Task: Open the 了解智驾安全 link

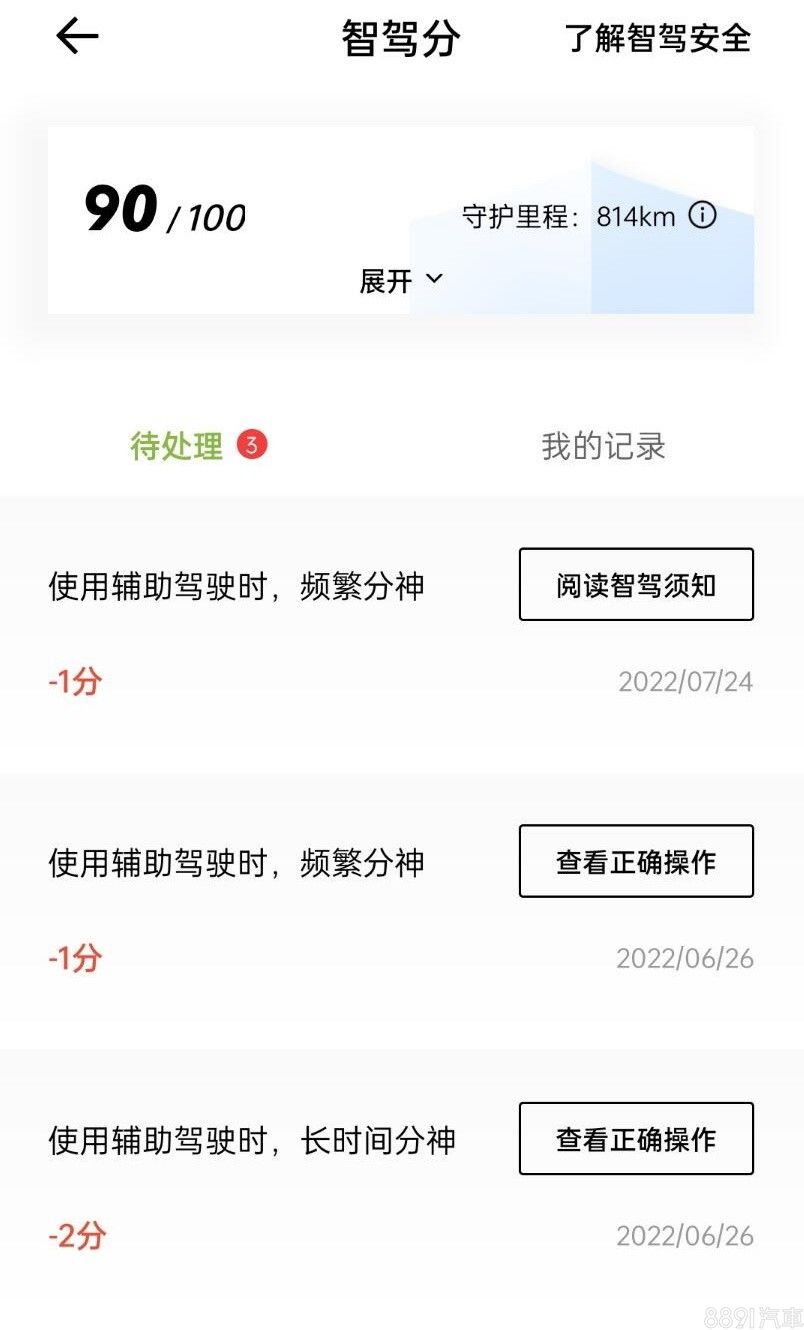Action: pyautogui.click(x=657, y=39)
